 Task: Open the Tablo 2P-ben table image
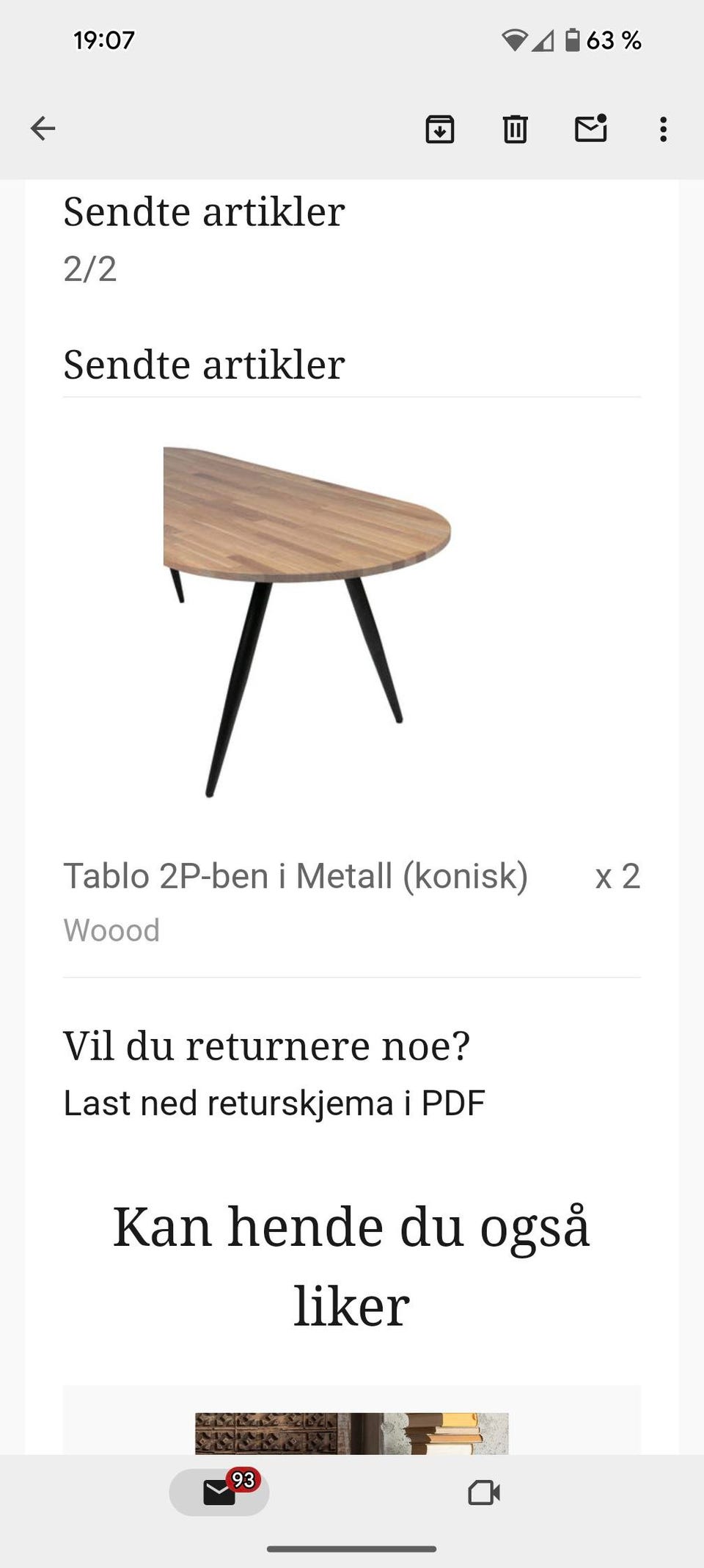[x=307, y=621]
